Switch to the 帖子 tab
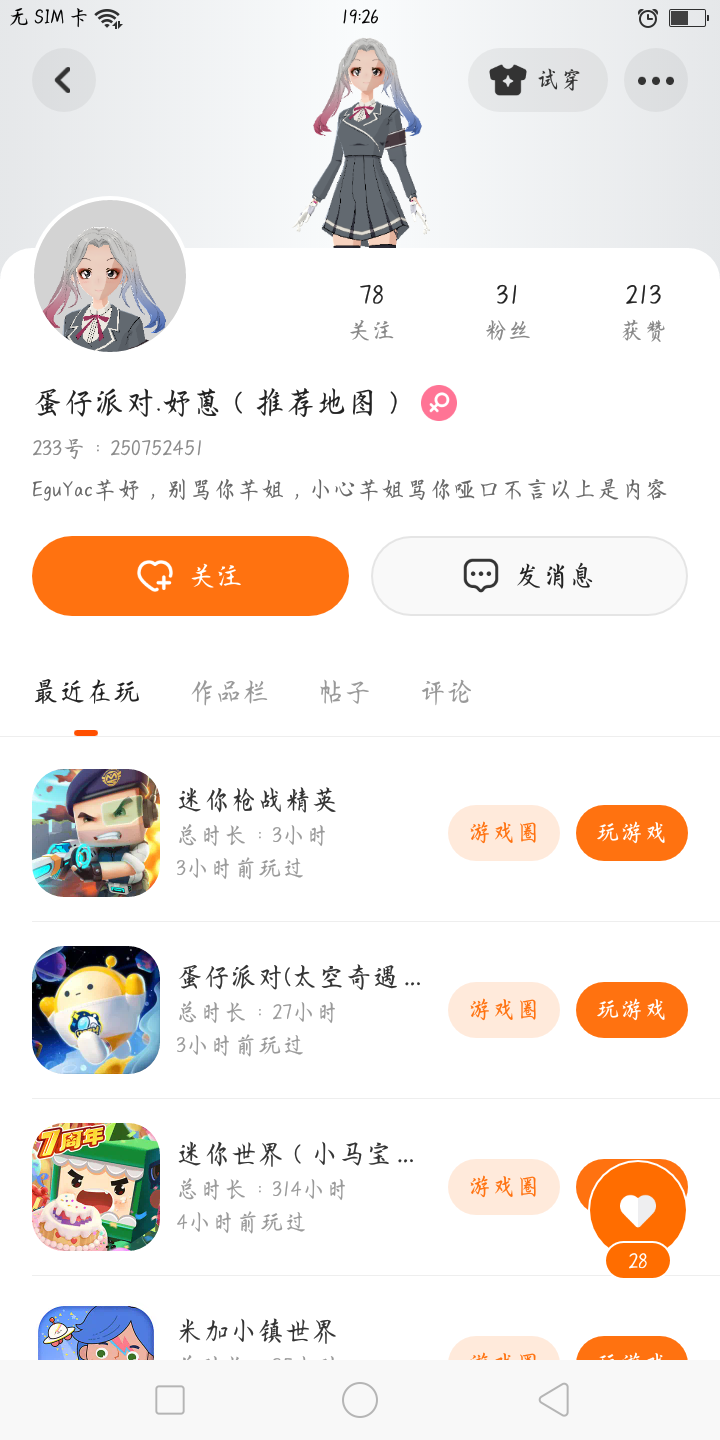 tap(345, 692)
